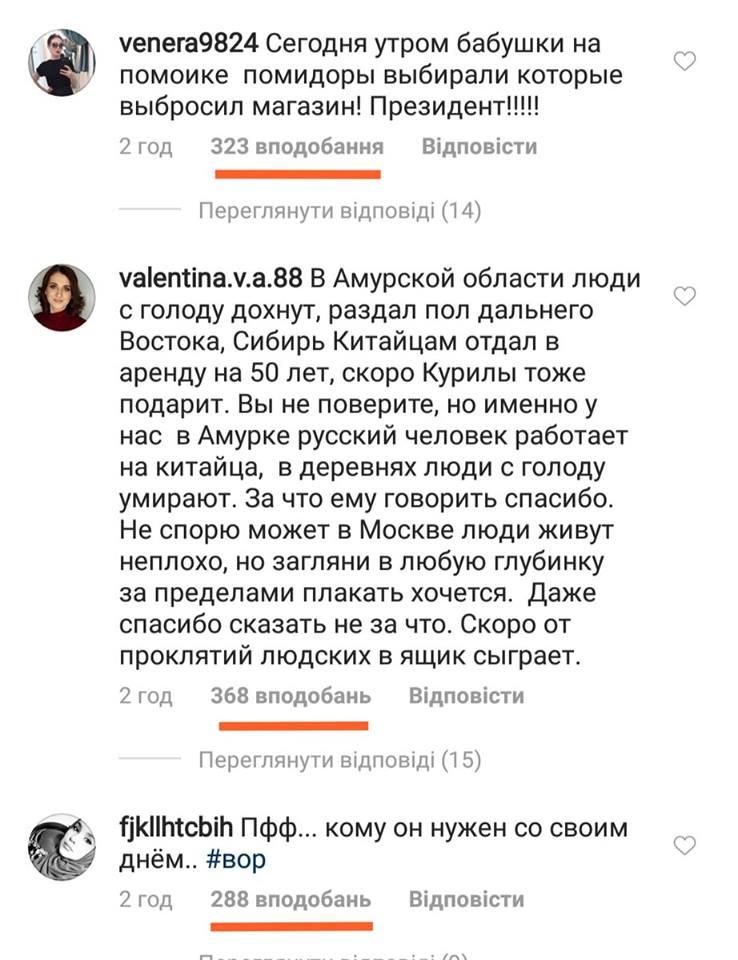Open the #вор hashtag
The width and height of the screenshot is (738, 960).
pyautogui.click(x=237, y=860)
